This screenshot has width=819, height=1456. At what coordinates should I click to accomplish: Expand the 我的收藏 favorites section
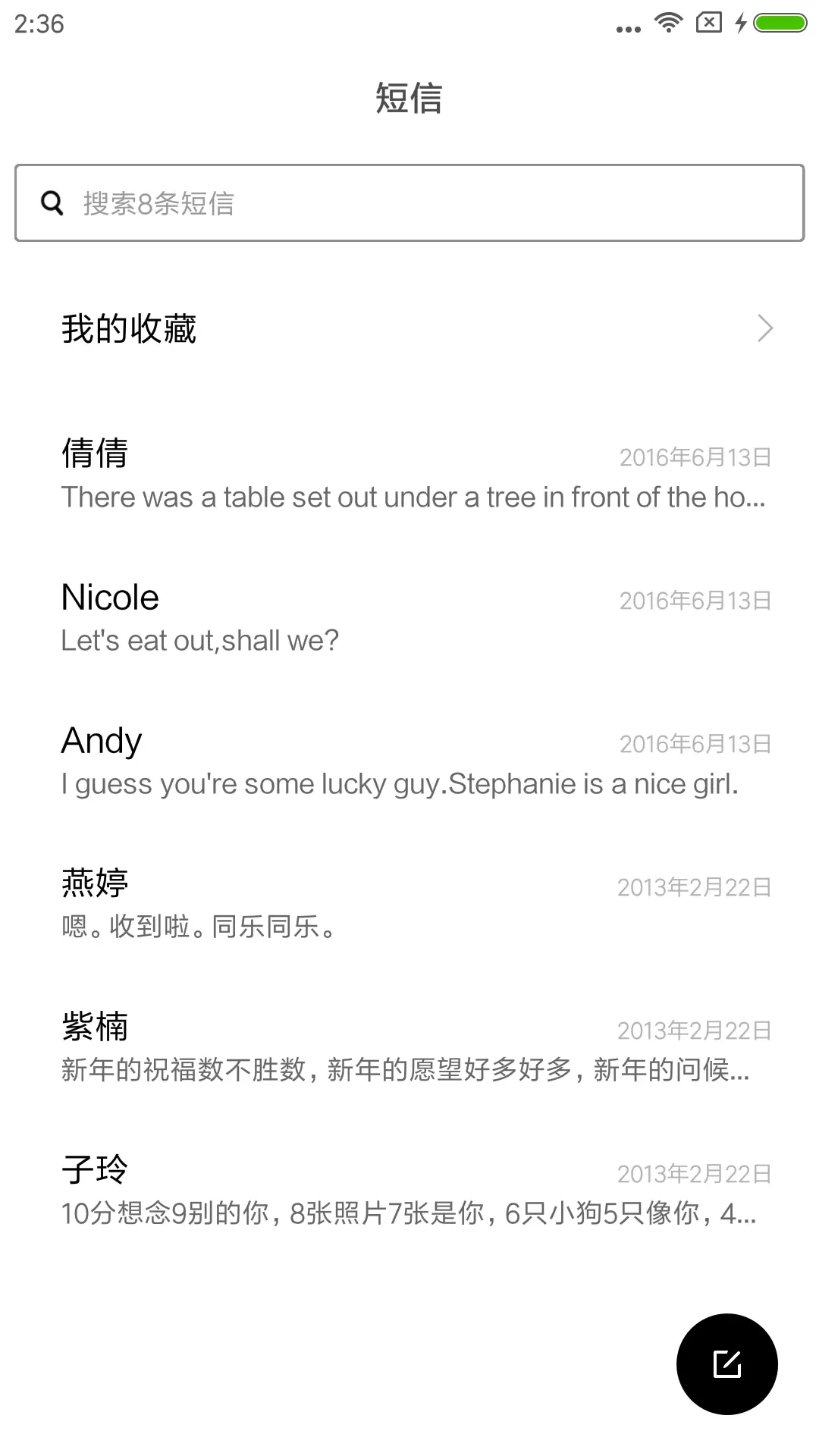click(x=765, y=328)
